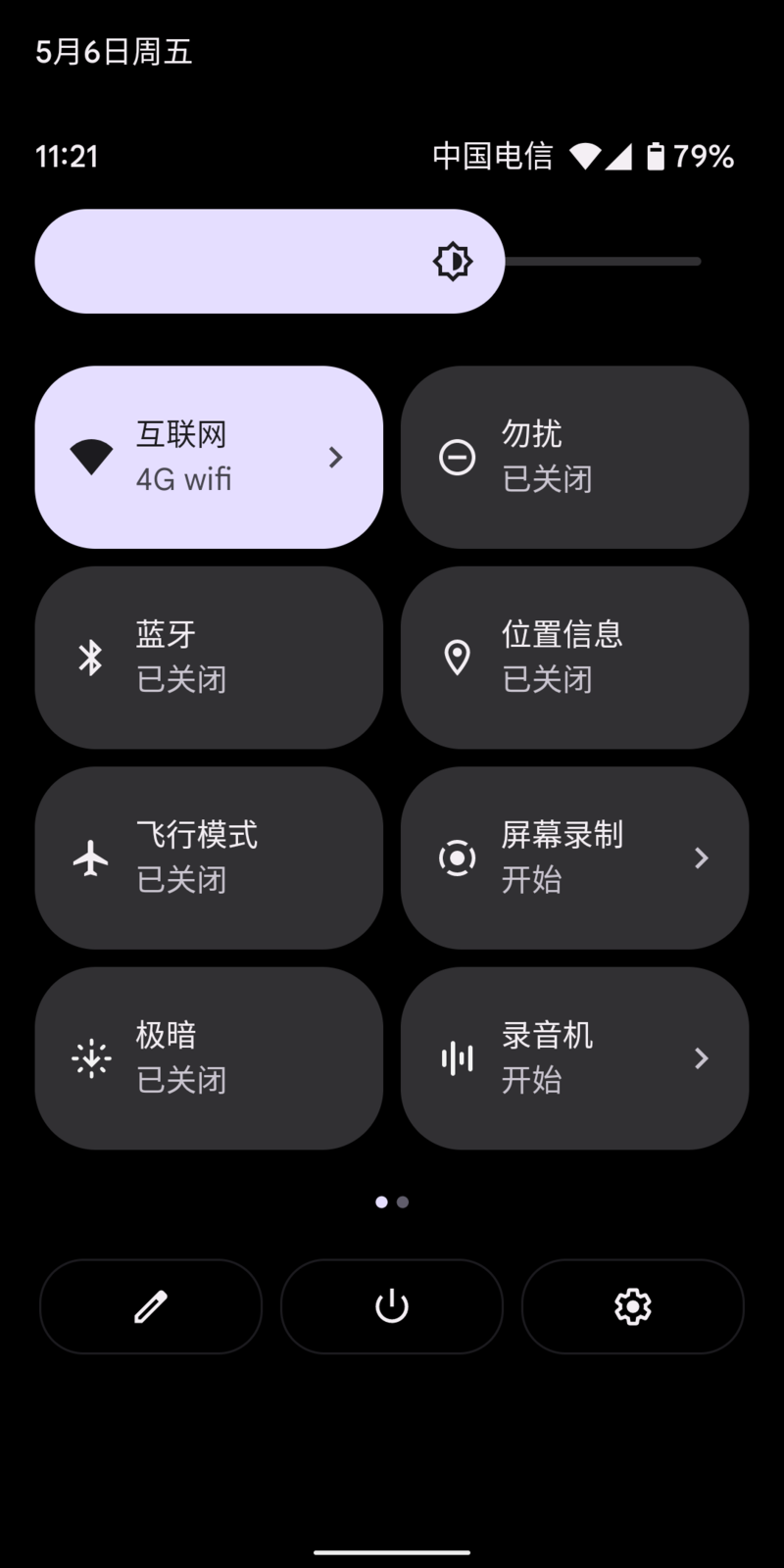This screenshot has width=784, height=1568.
Task: Open system settings via gear button
Action: (633, 1306)
